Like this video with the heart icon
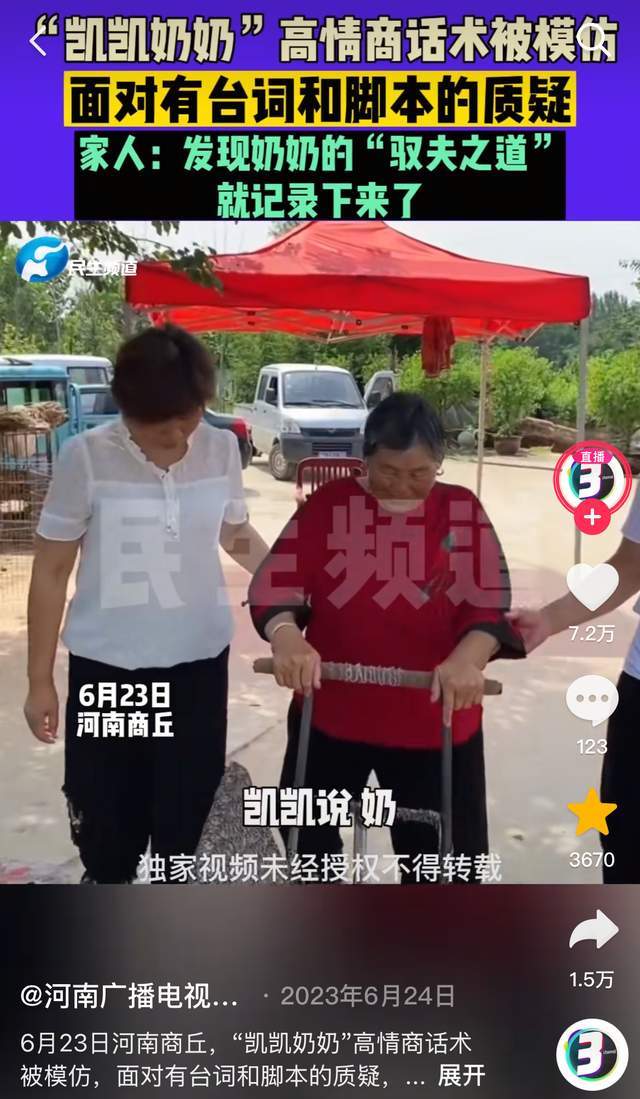Image resolution: width=640 pixels, height=1099 pixels. 592,587
